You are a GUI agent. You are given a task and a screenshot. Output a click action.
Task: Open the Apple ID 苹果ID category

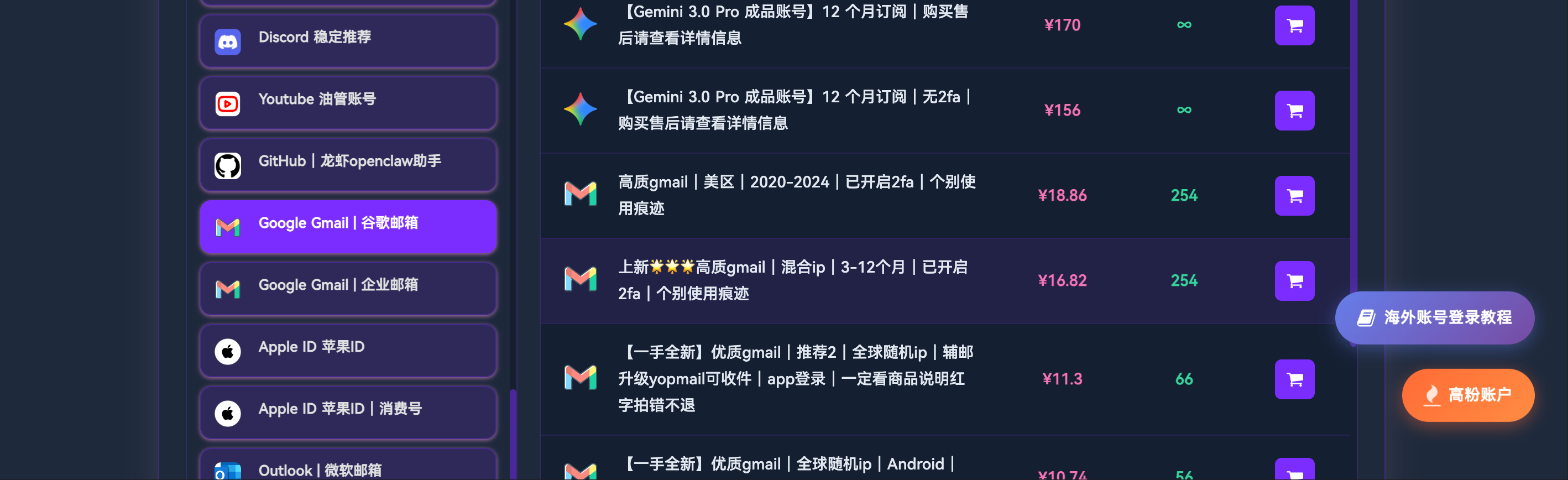click(x=348, y=350)
